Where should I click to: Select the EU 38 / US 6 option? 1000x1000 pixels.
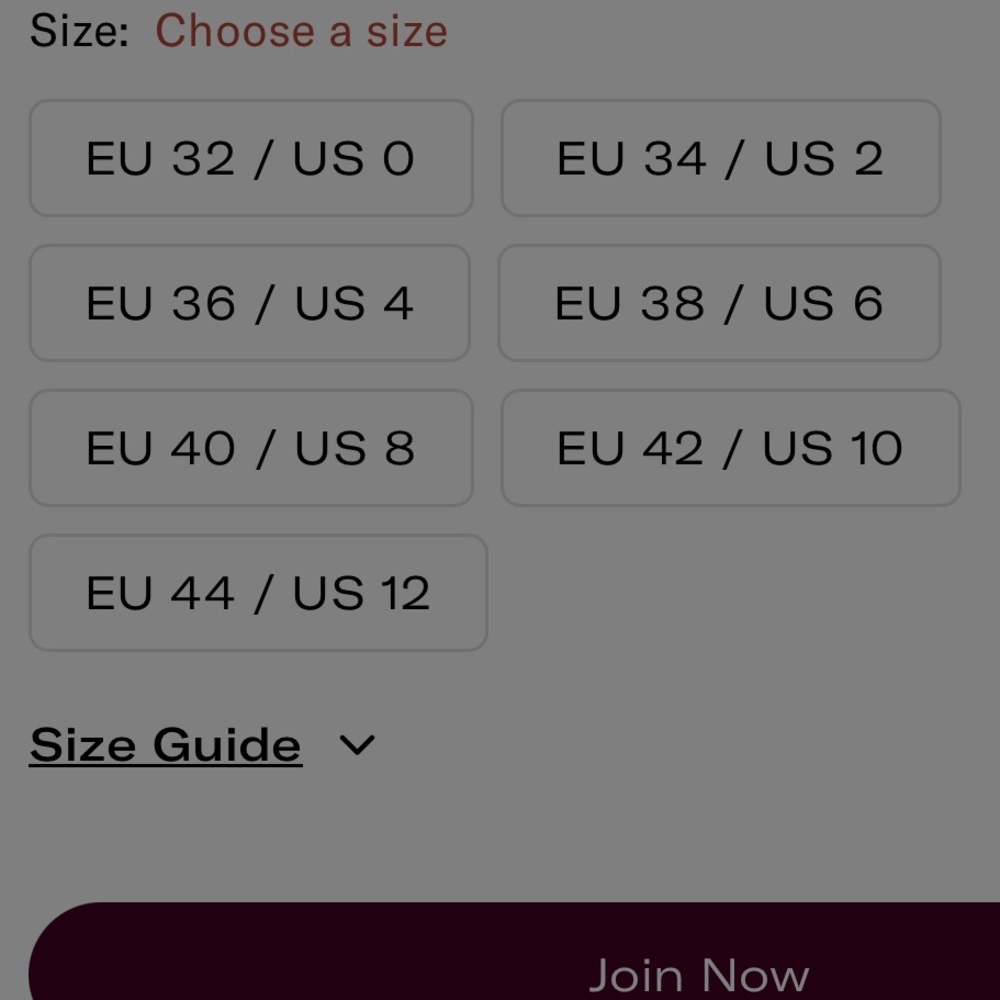point(719,303)
